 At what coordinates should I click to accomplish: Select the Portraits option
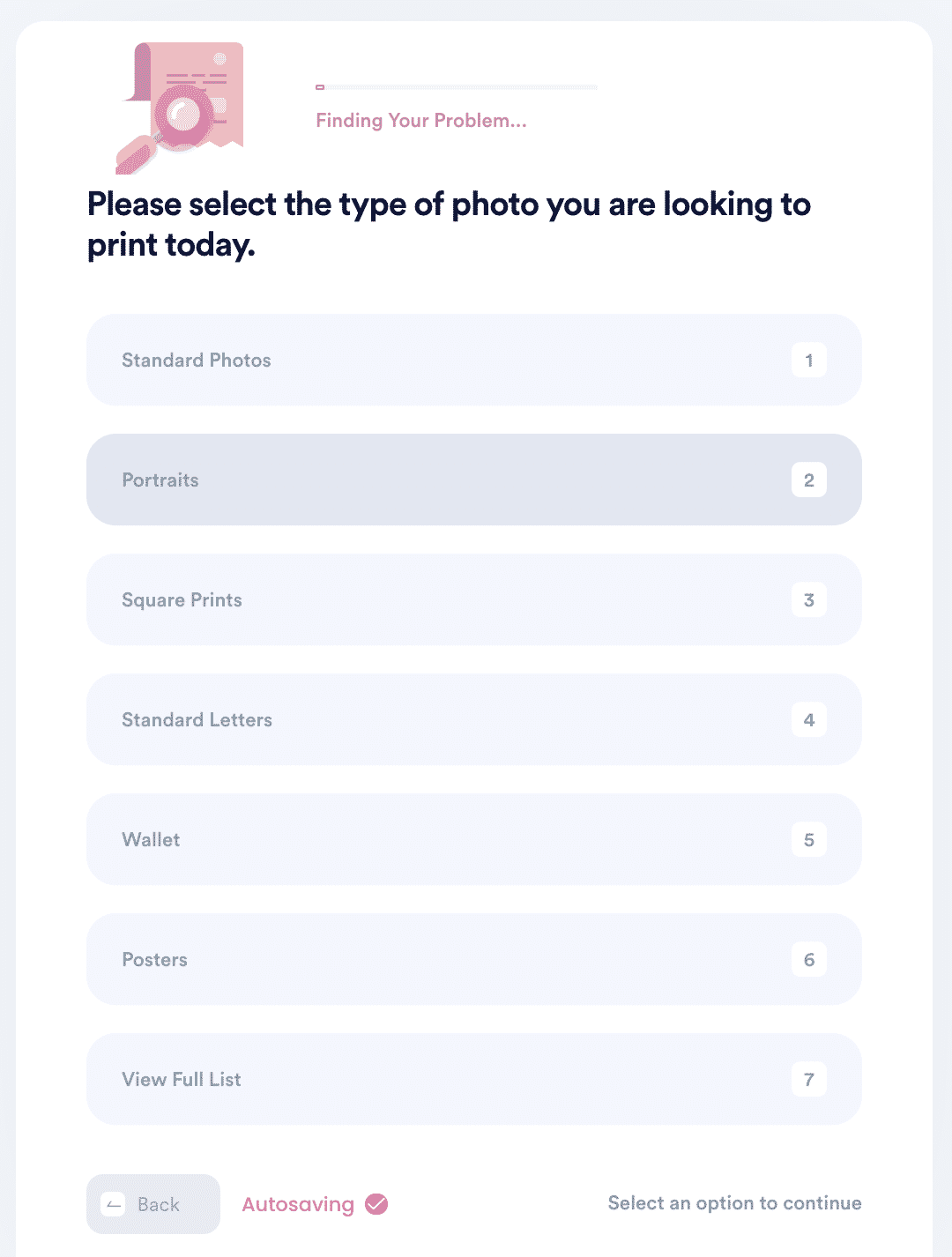point(473,480)
